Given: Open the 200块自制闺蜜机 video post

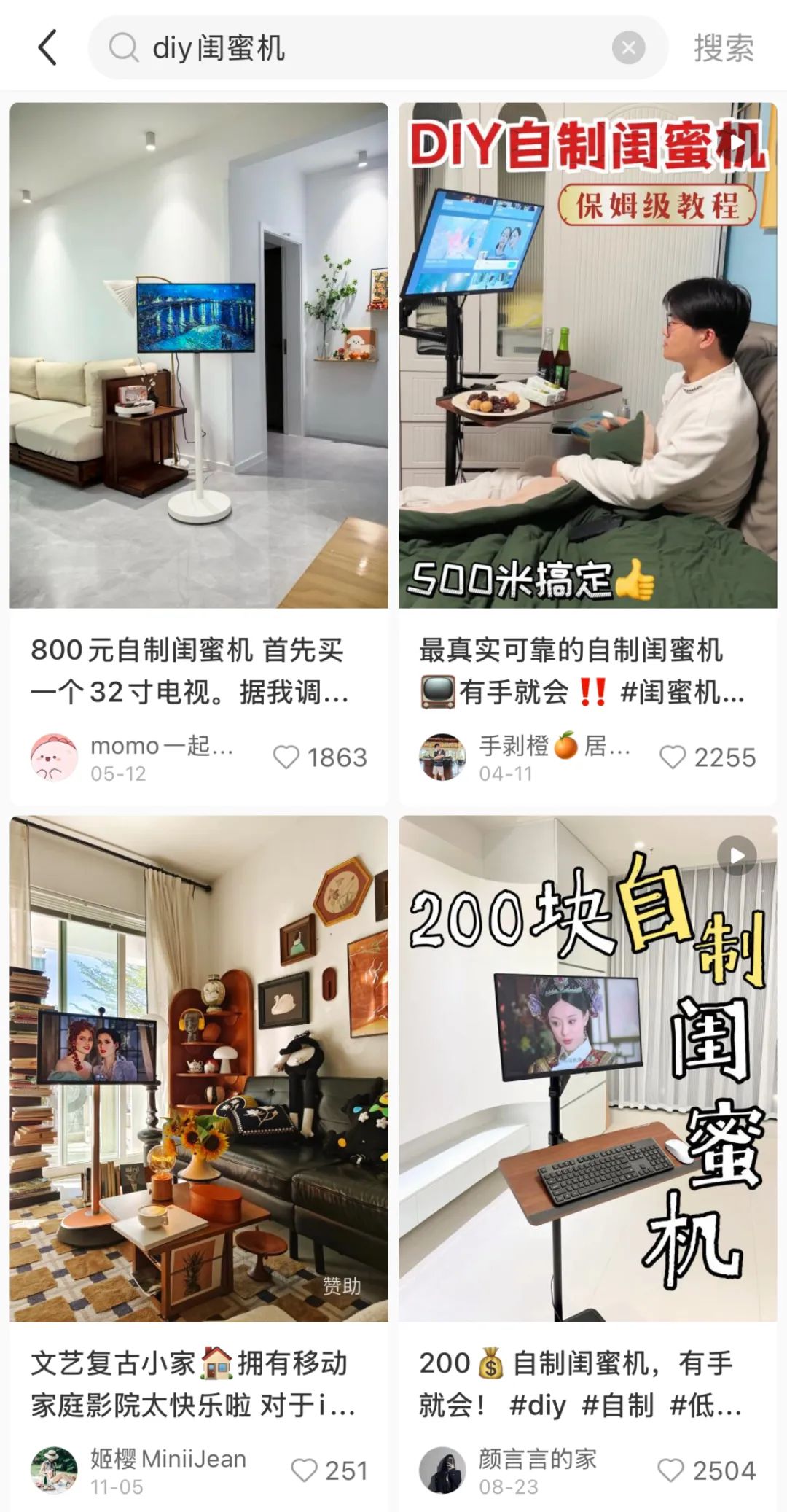Looking at the screenshot, I should click(x=587, y=1068).
